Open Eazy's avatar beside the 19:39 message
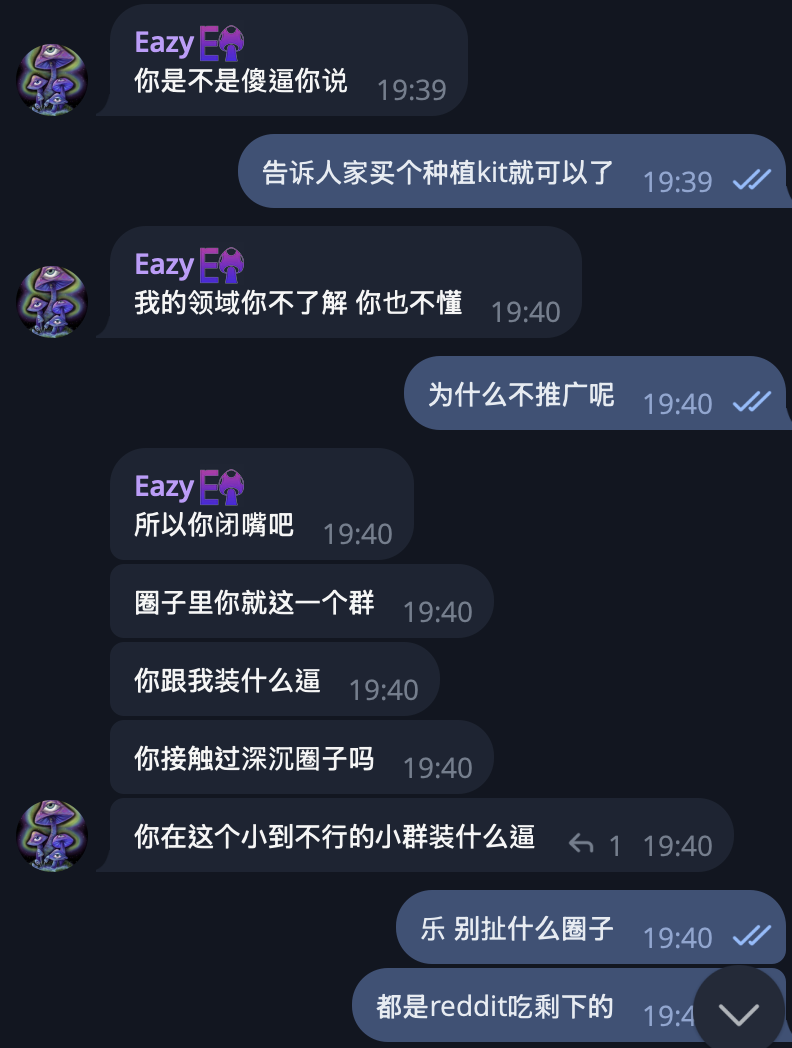Image resolution: width=792 pixels, height=1048 pixels. (52, 80)
